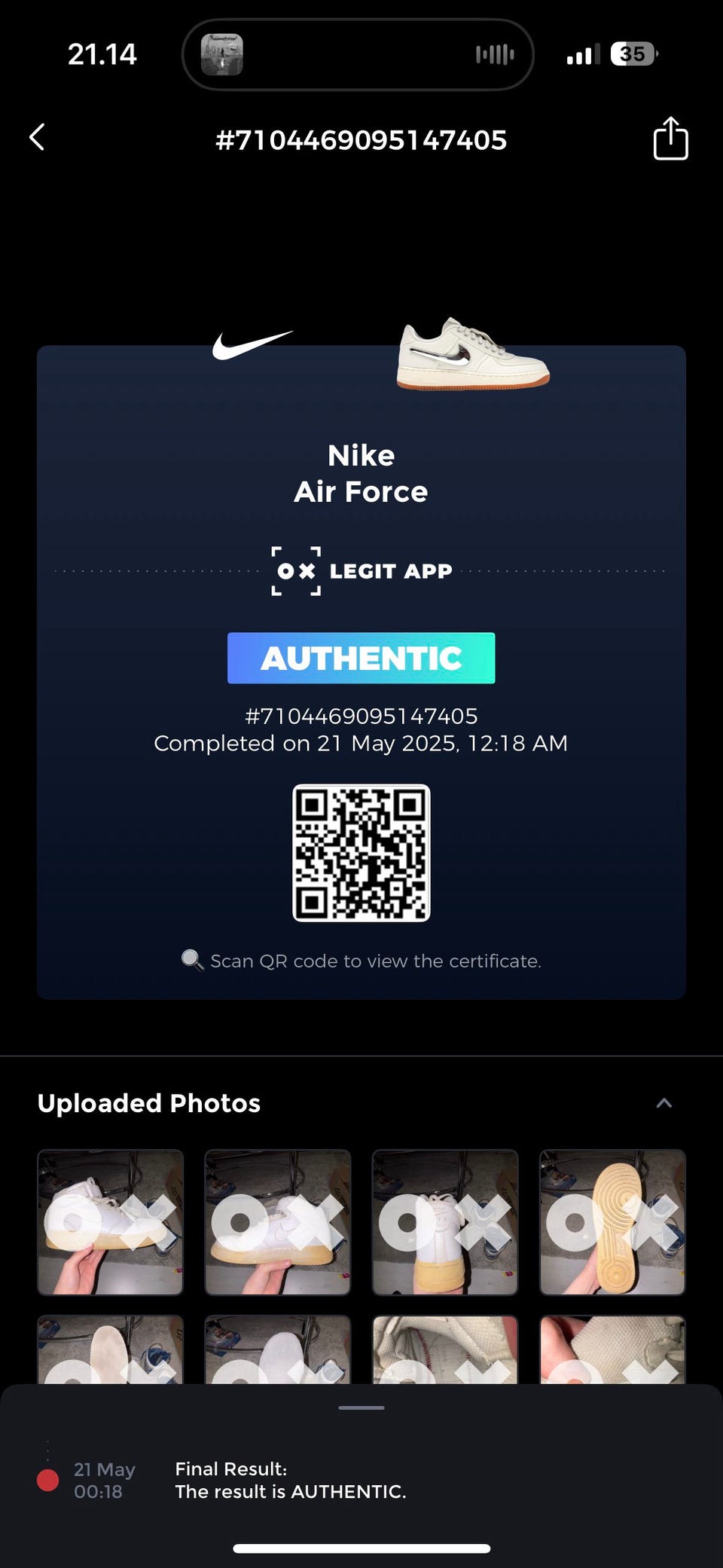Share this authentication certificate
723x1568 pixels.
click(670, 139)
